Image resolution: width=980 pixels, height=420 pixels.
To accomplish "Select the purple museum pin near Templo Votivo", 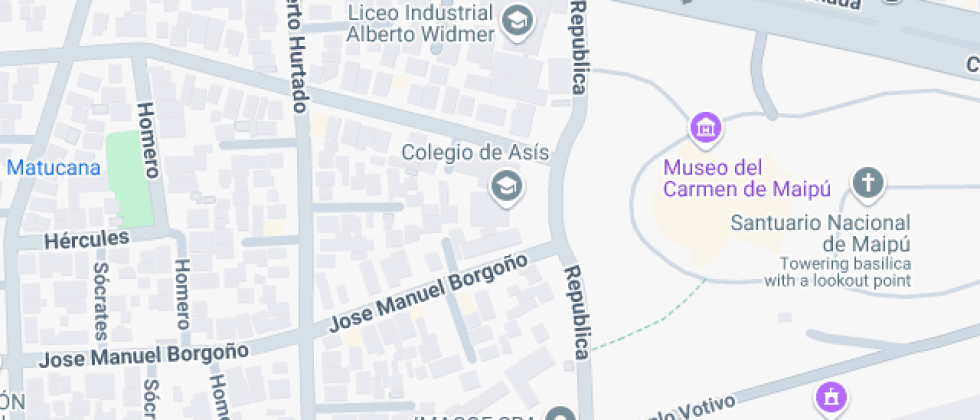I will 829,398.
